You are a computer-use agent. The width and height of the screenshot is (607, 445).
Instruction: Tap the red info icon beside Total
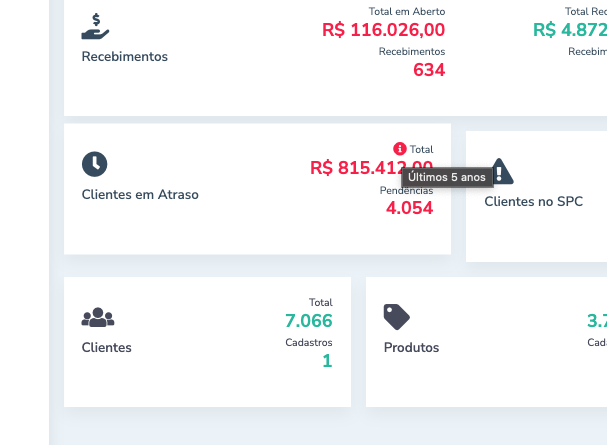[400, 148]
